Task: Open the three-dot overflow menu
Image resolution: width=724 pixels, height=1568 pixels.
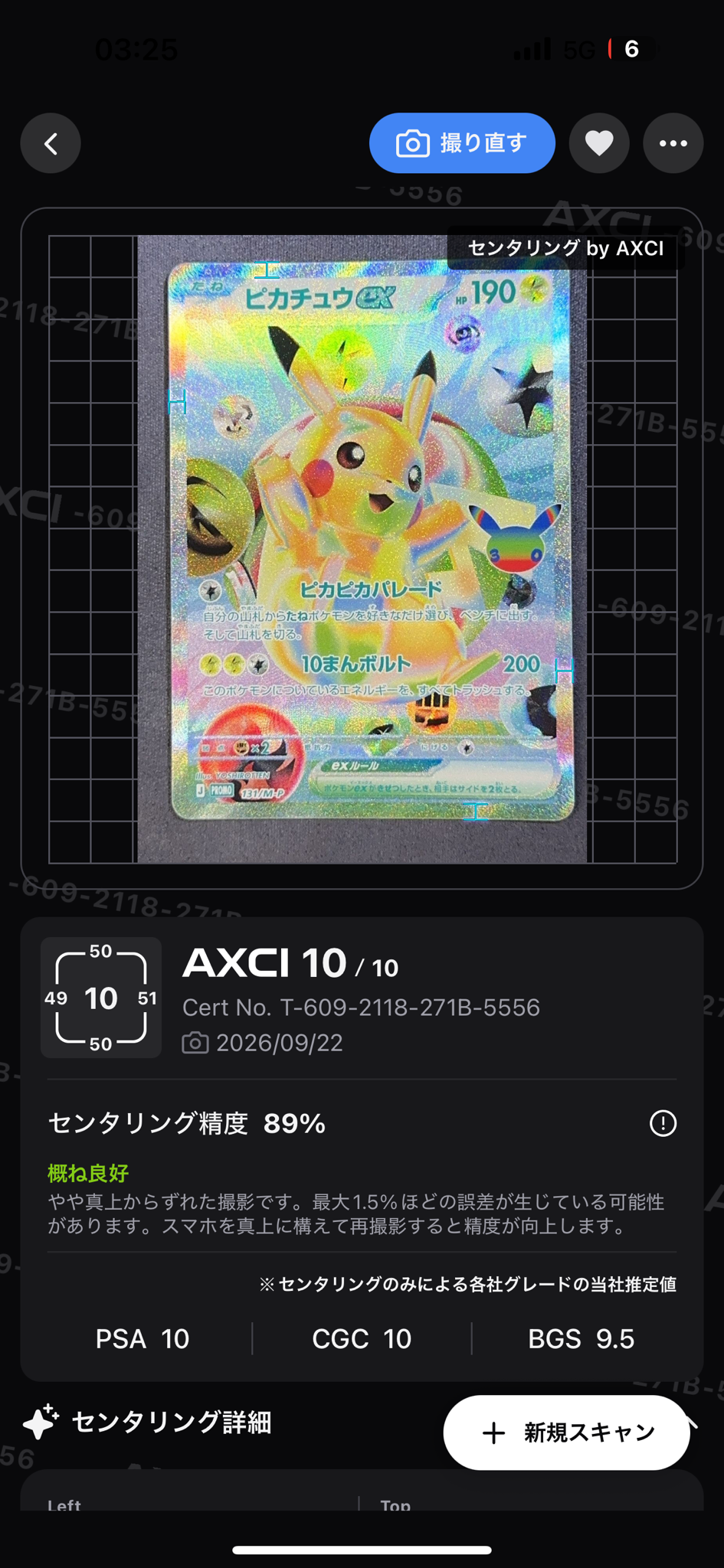Action: point(673,143)
